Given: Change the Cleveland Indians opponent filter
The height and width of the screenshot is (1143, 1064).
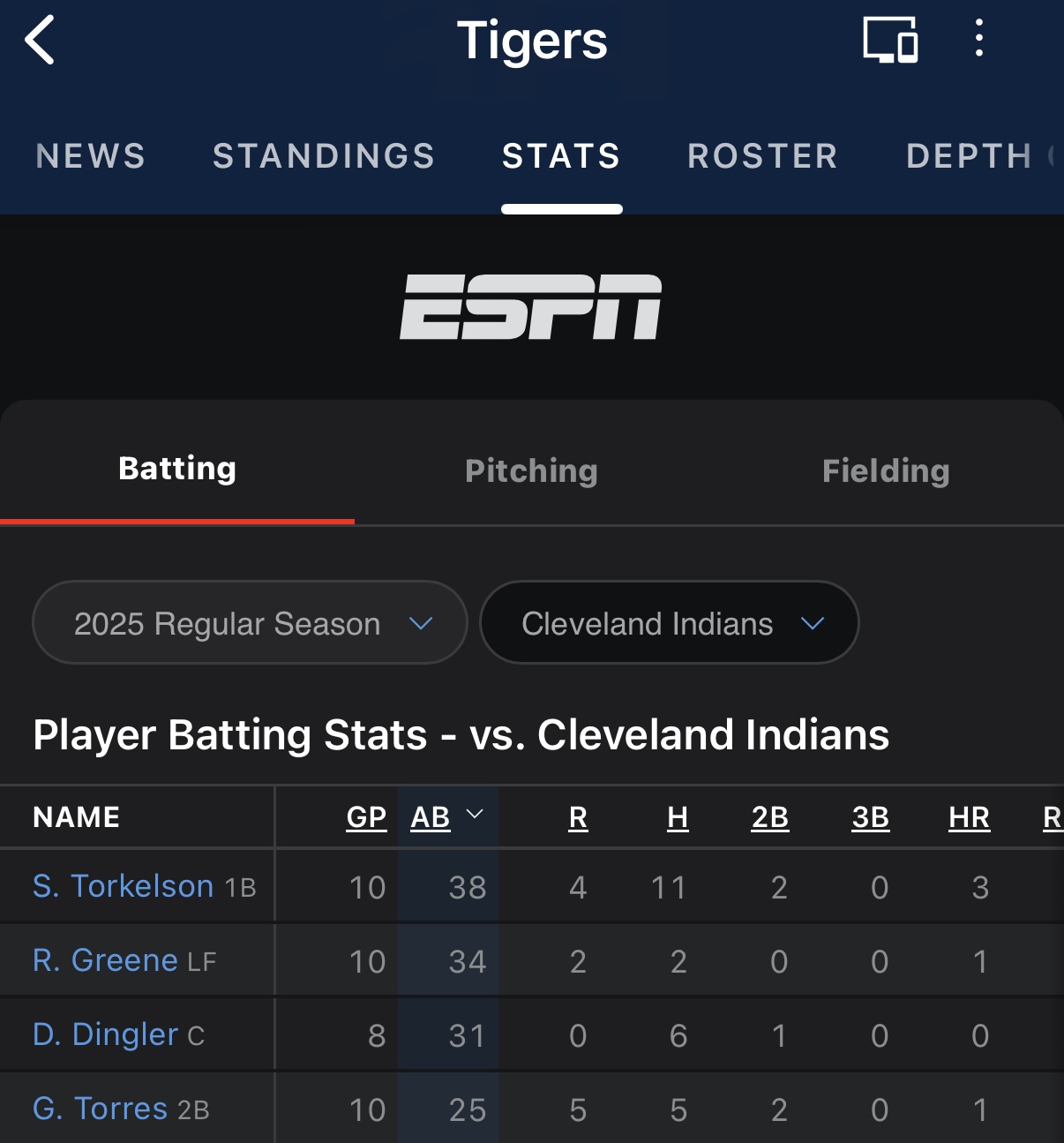Looking at the screenshot, I should [x=670, y=623].
